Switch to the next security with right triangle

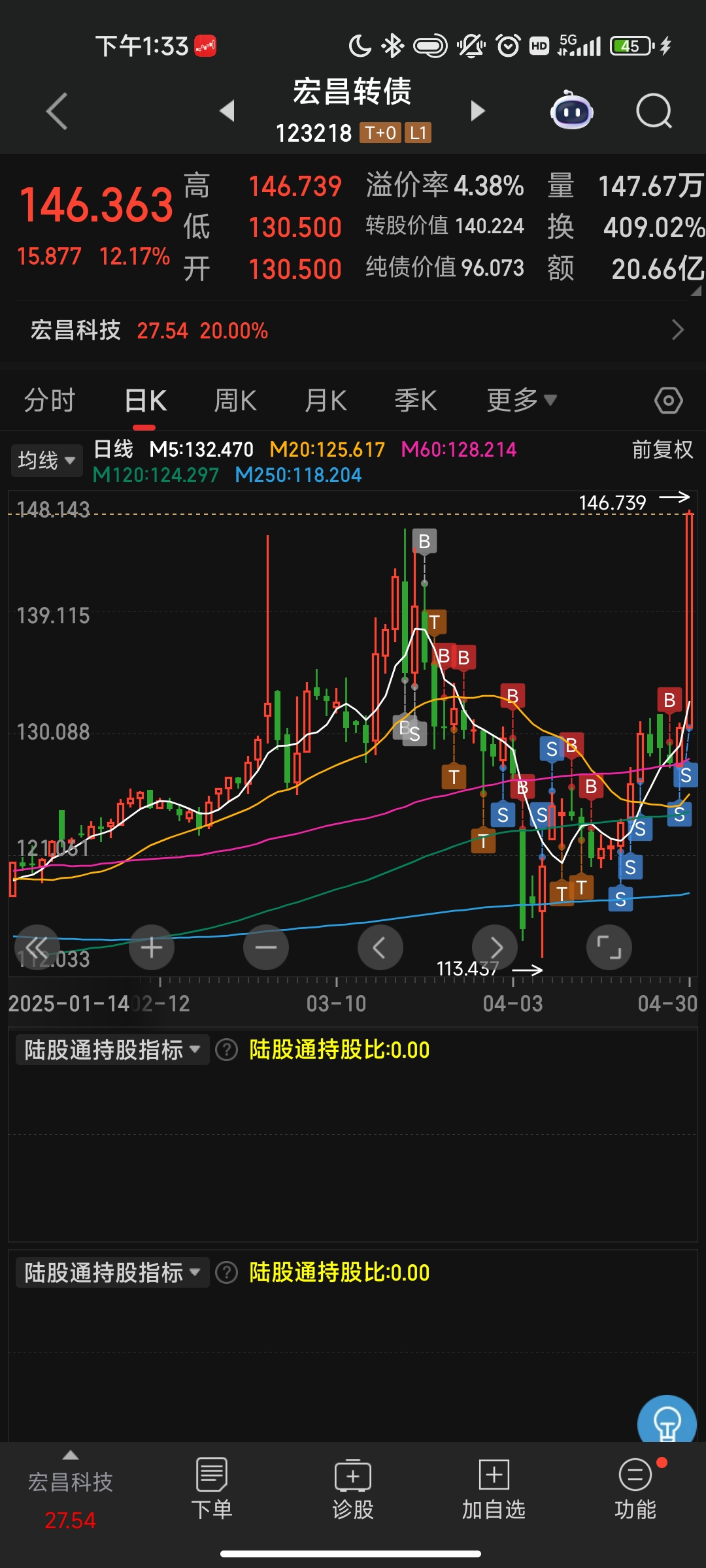[478, 111]
